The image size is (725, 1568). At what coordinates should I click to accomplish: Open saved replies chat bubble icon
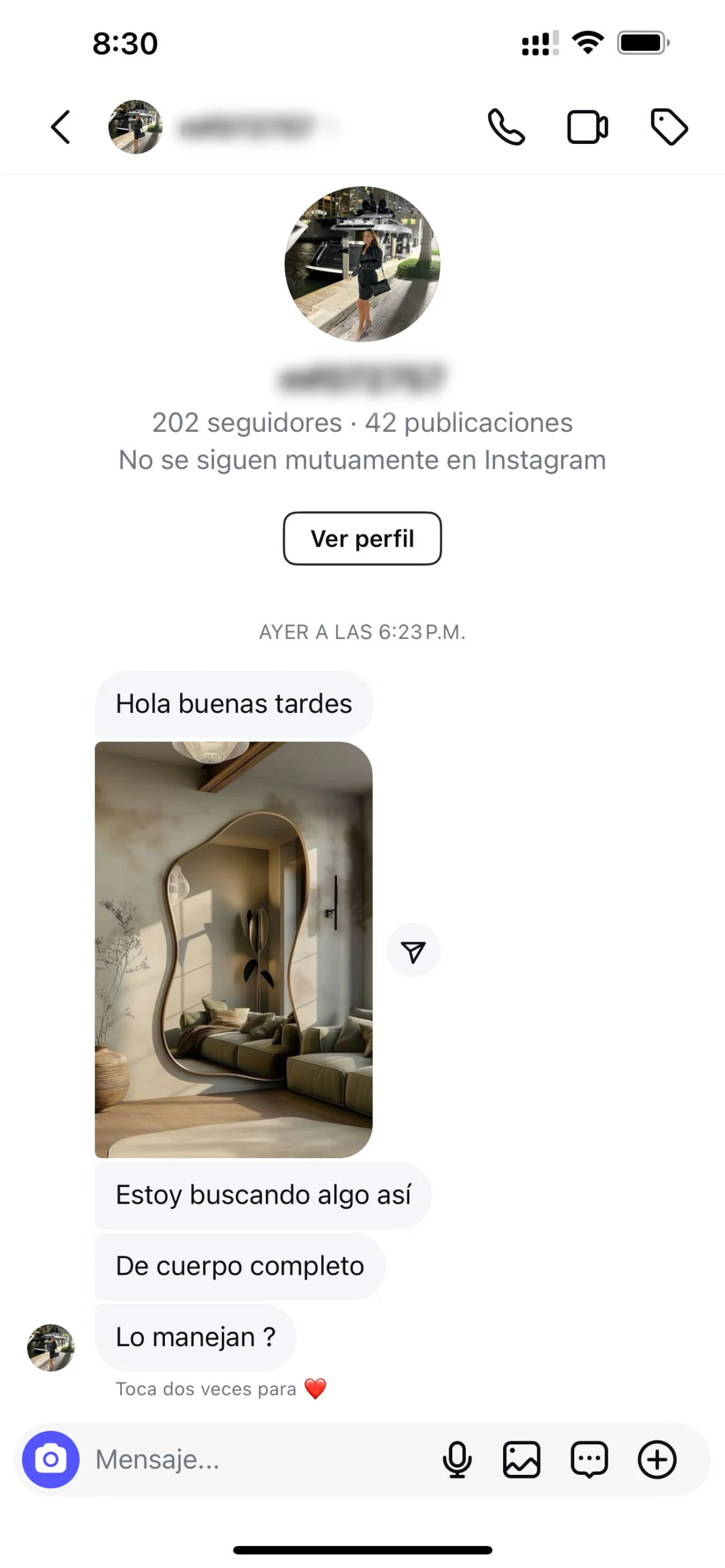589,1460
